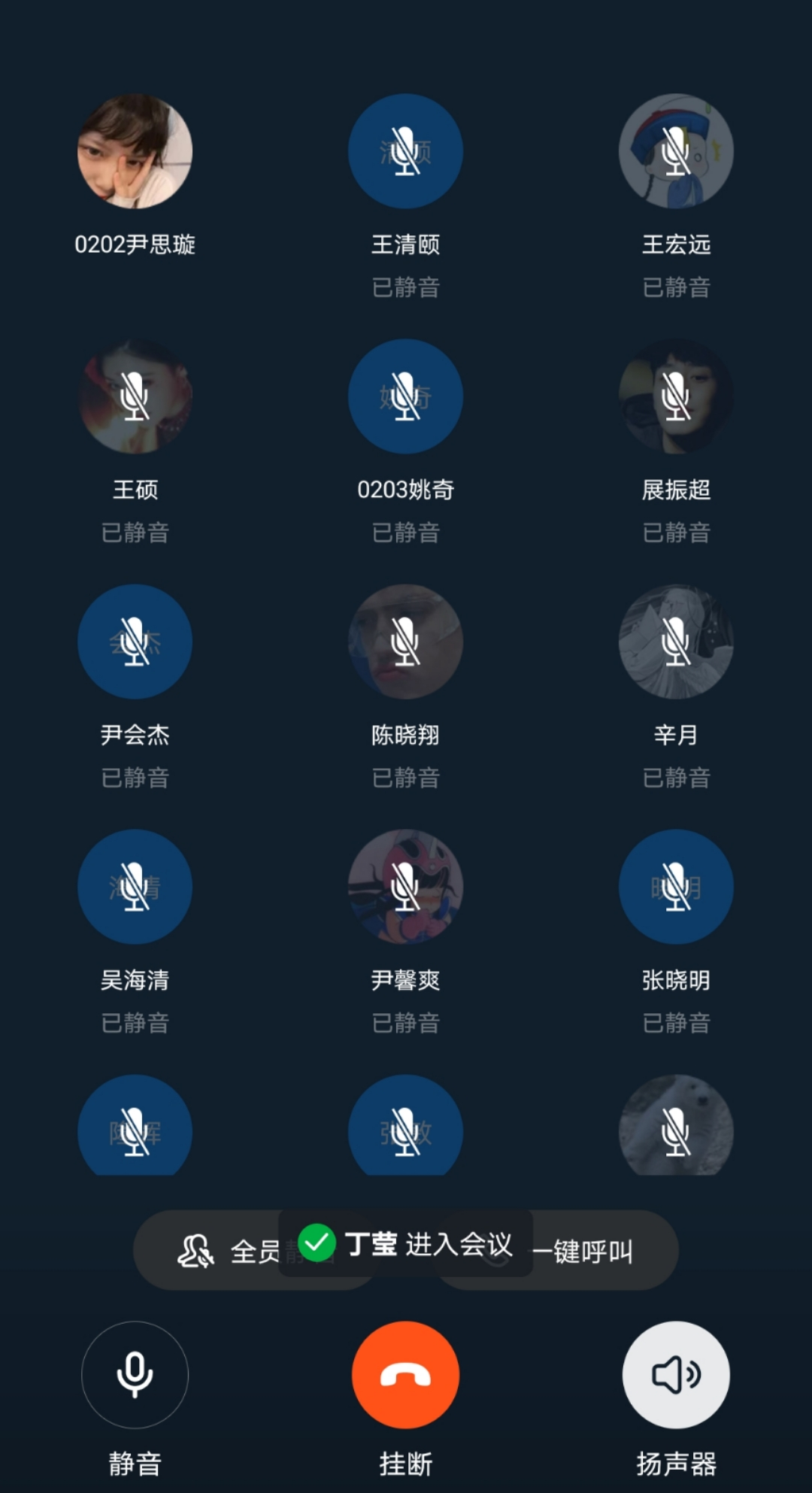Select participant 陈晓翔
The width and height of the screenshot is (812, 1493).
[405, 642]
